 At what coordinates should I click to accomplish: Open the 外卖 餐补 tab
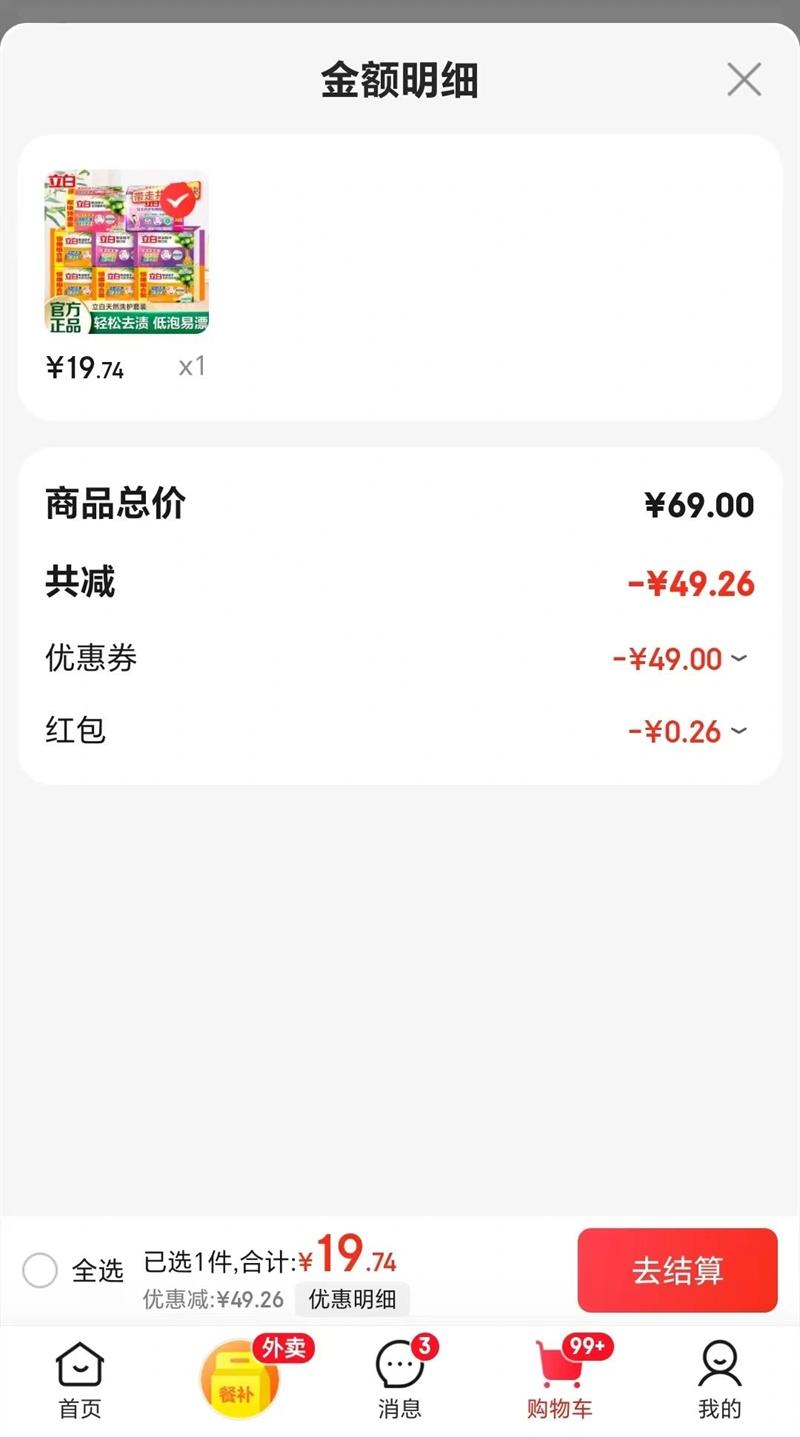pyautogui.click(x=240, y=1381)
